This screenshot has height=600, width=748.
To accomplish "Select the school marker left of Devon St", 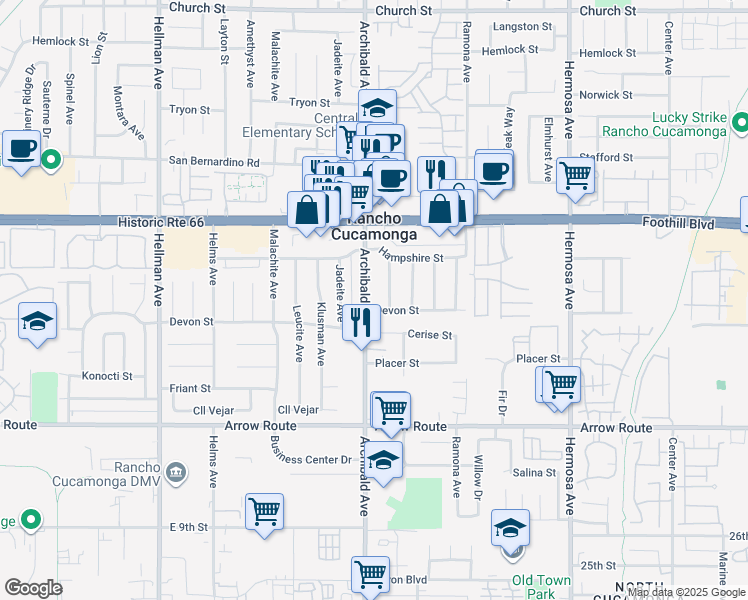I will tap(38, 322).
